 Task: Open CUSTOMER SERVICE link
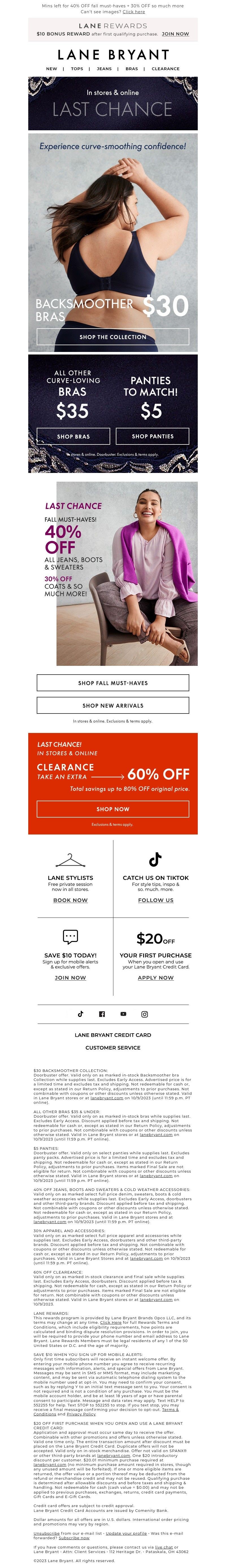click(113, 1048)
